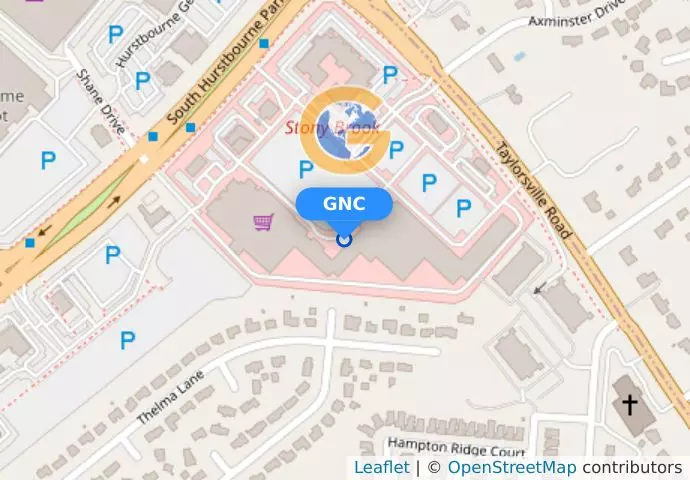Tap the GNC map marker label
This screenshot has height=480, width=690.
(344, 204)
